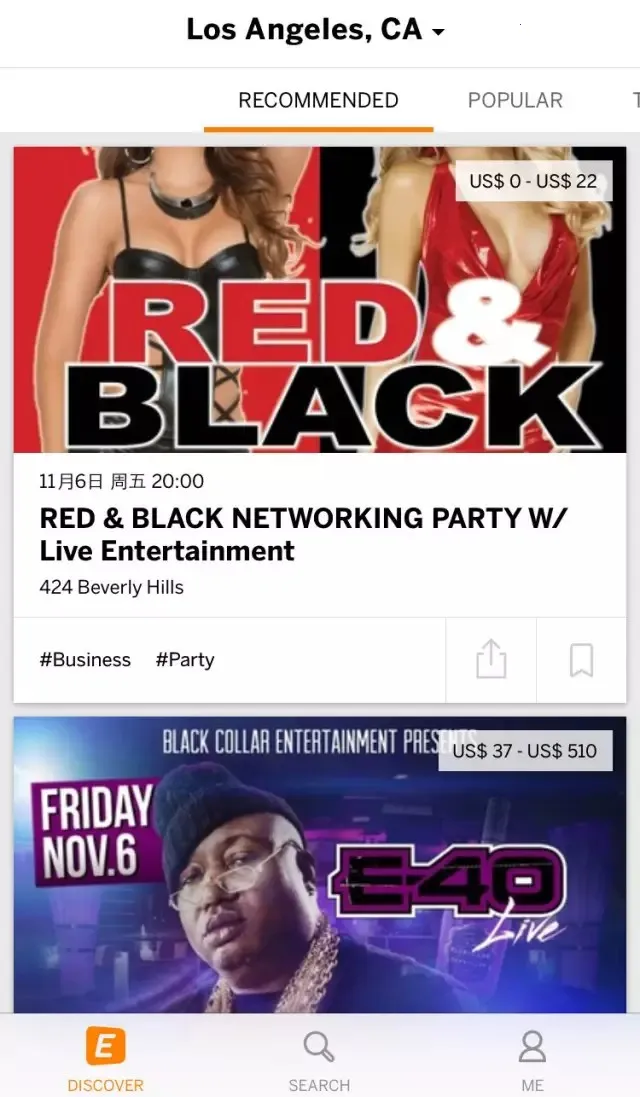
Task: Switch to the Me profile tab
Action: pyautogui.click(x=532, y=1060)
